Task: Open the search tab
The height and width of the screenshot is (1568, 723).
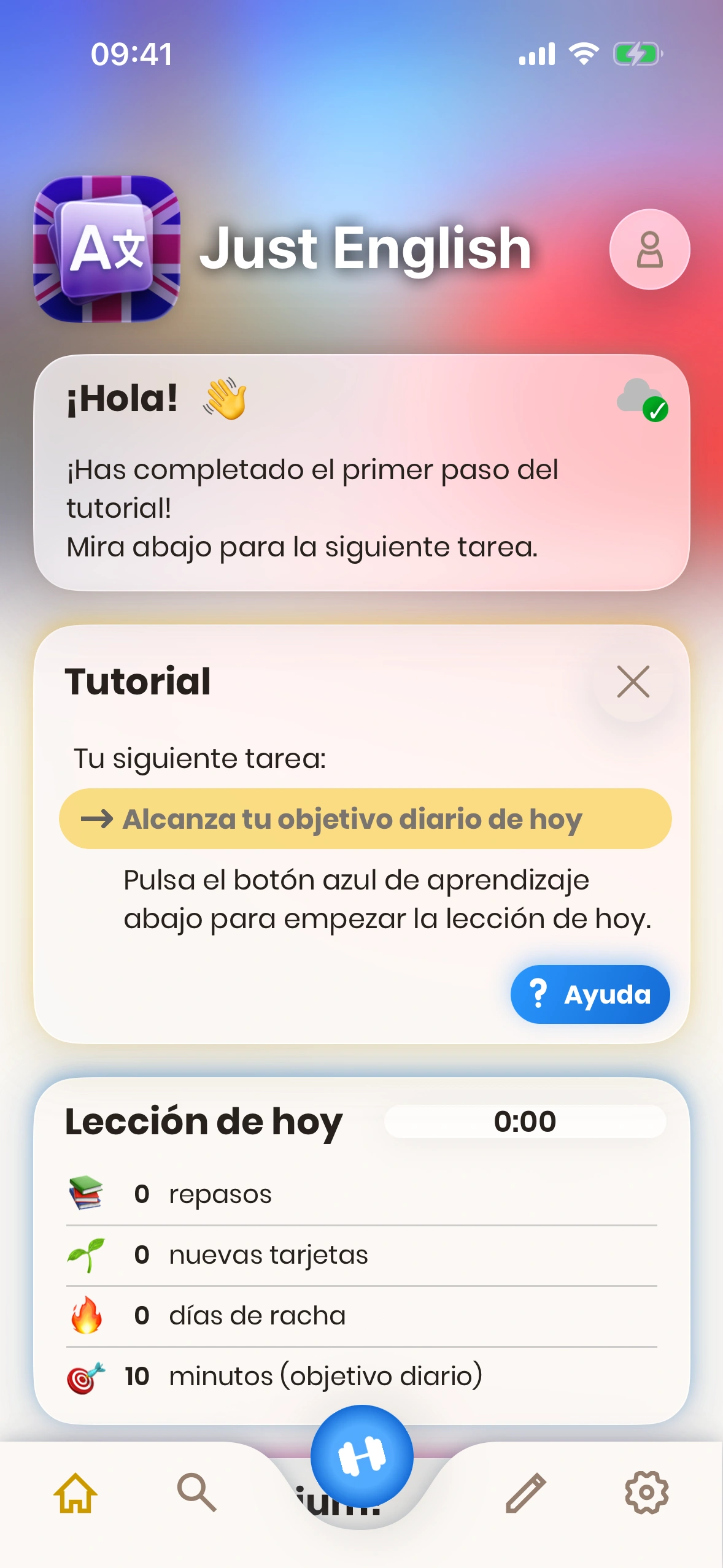Action: [x=196, y=1493]
